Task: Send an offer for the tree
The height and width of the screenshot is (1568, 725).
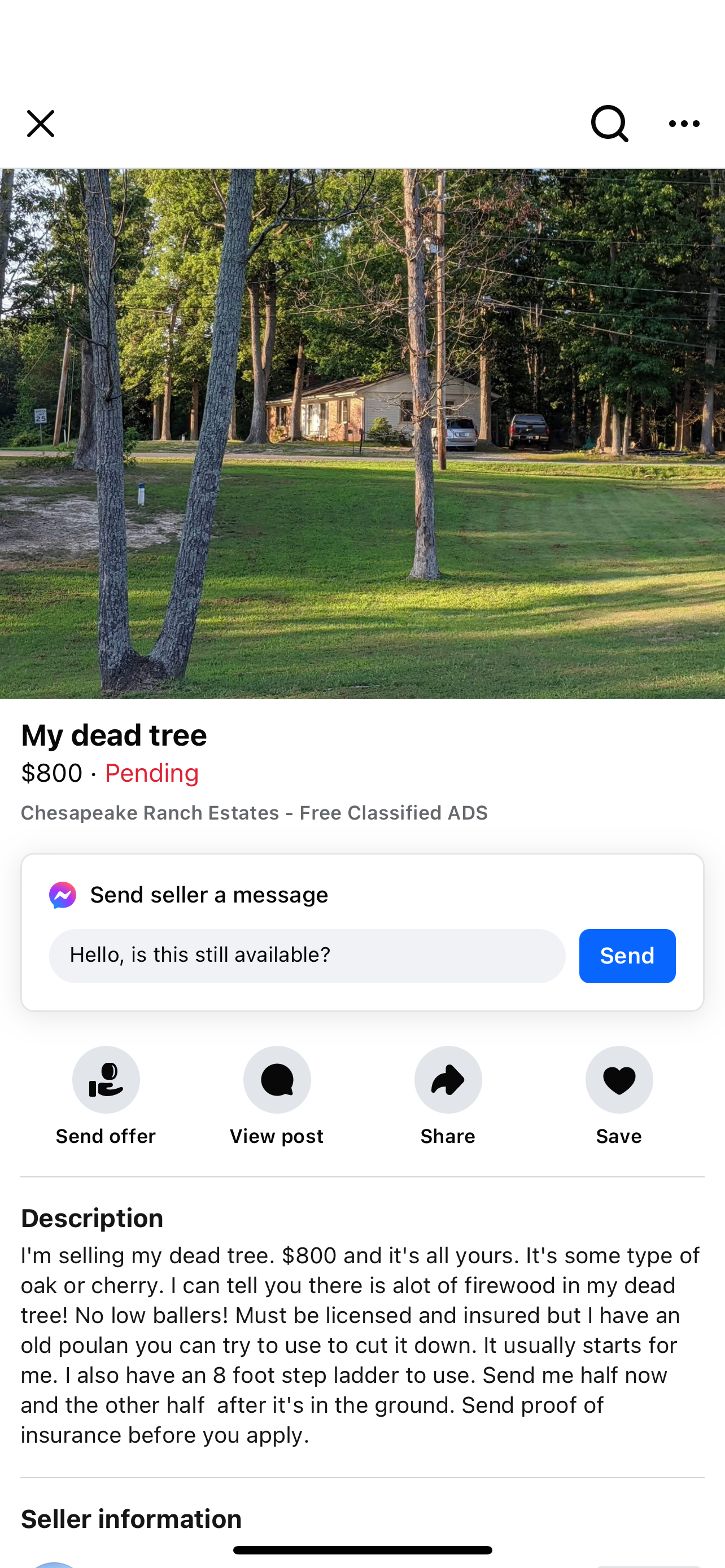Action: (x=106, y=1080)
